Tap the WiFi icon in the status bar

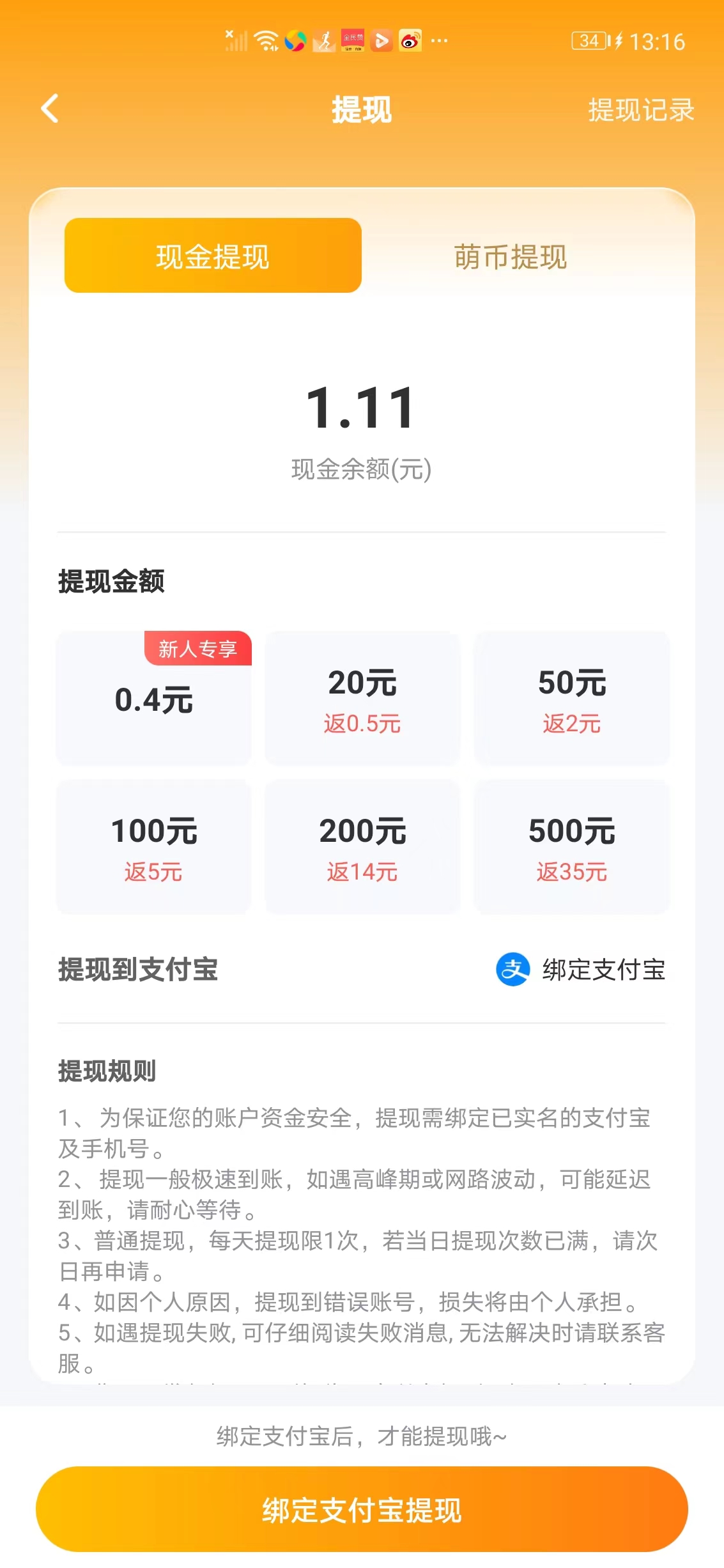pyautogui.click(x=265, y=40)
